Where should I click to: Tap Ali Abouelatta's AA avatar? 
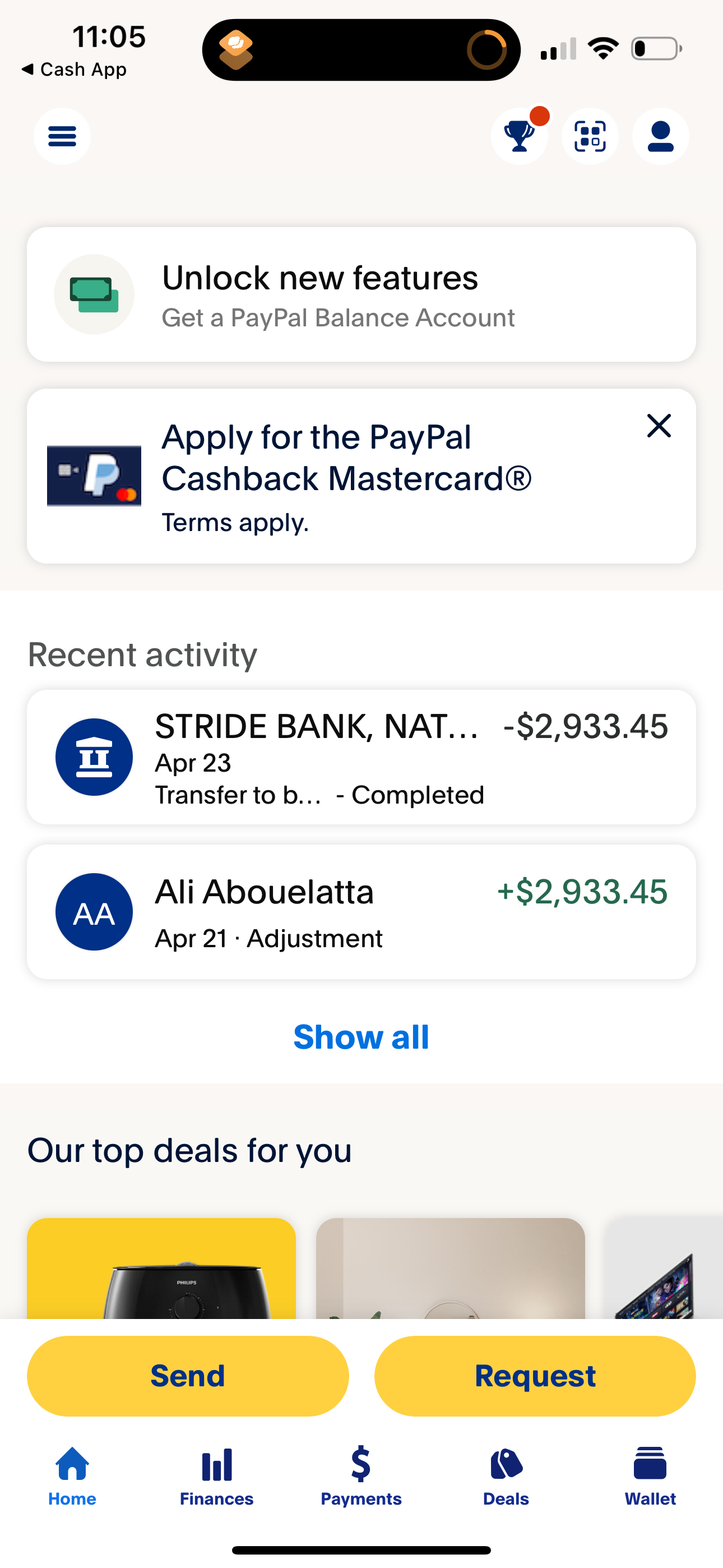point(94,911)
